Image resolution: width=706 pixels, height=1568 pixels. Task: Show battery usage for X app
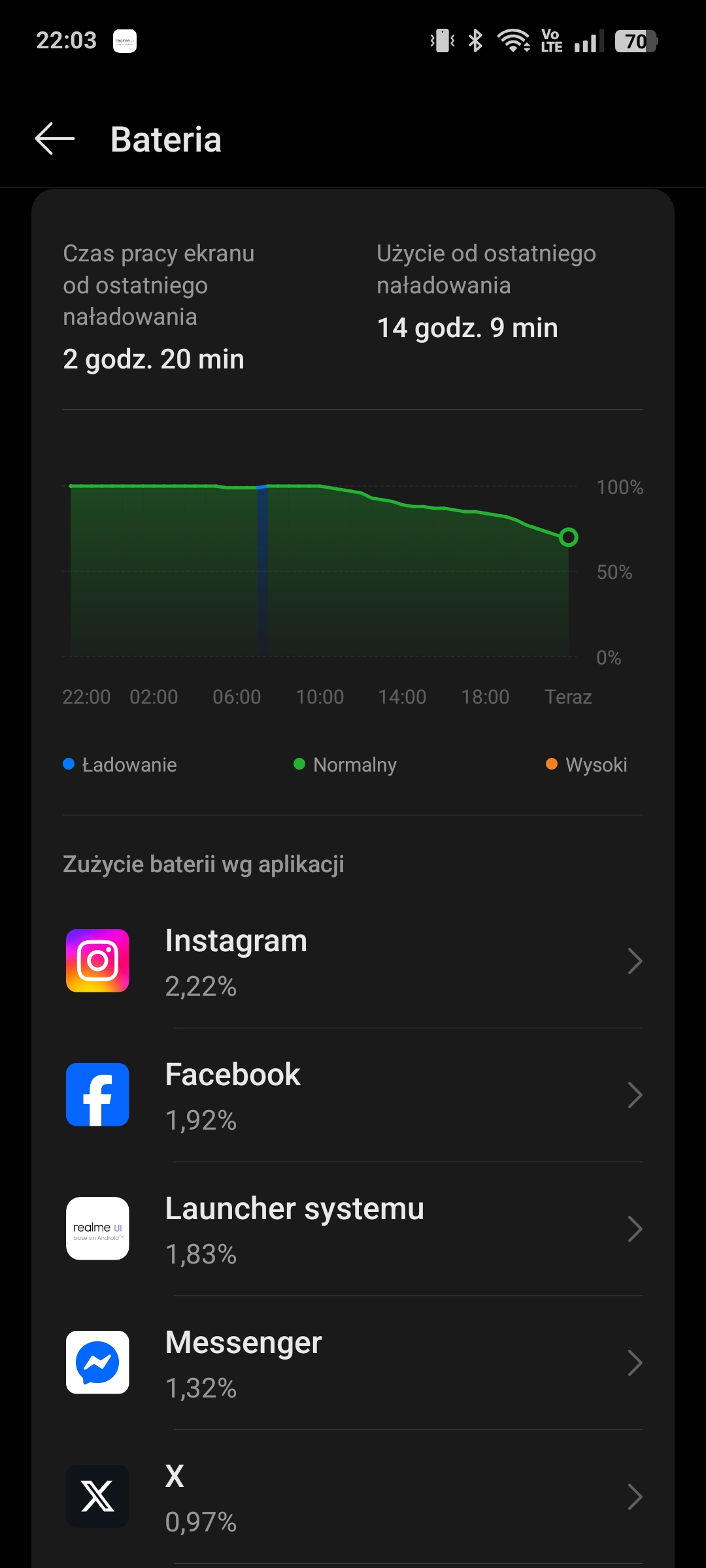pos(353,1497)
